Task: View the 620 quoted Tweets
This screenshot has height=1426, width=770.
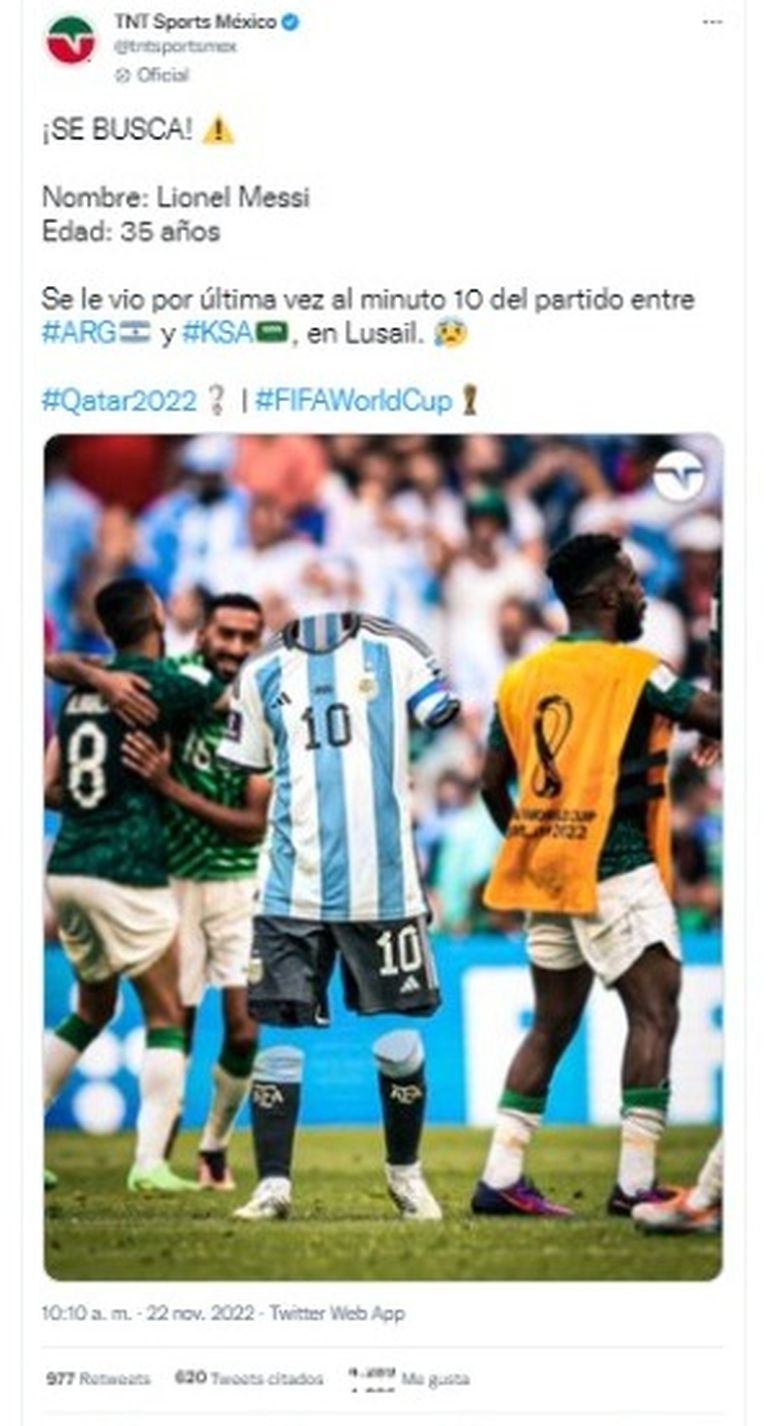Action: pyautogui.click(x=248, y=1378)
